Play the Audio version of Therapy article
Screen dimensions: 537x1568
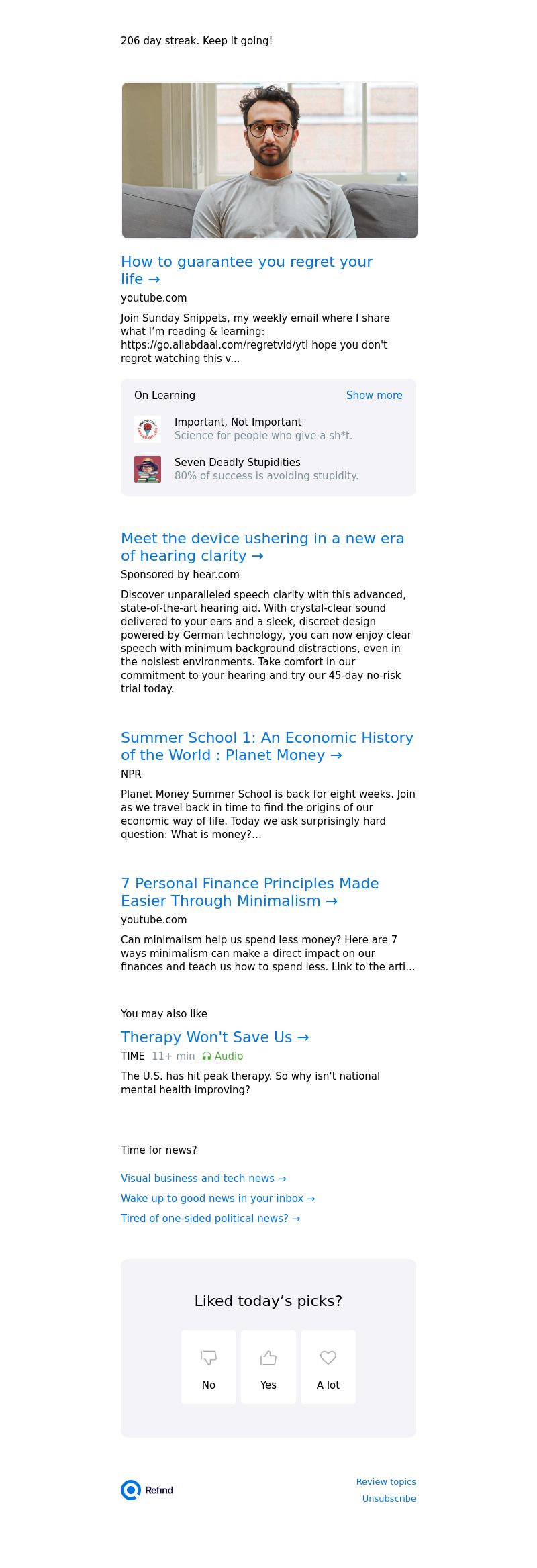[223, 1056]
